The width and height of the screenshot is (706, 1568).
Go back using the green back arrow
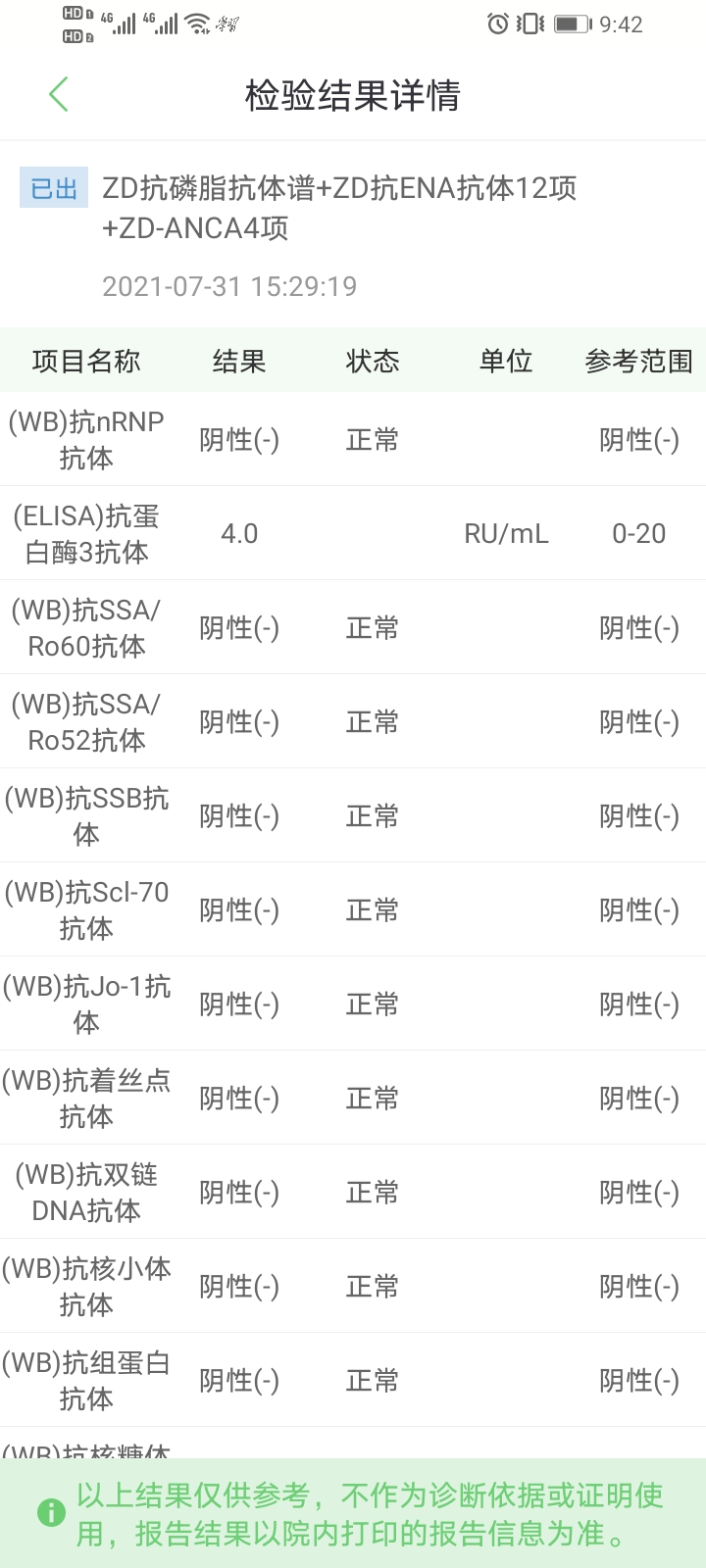(x=59, y=95)
